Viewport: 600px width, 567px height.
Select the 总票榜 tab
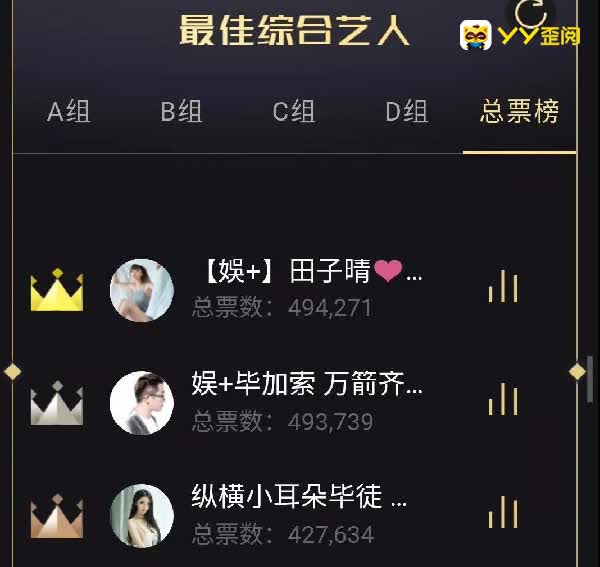(x=519, y=112)
